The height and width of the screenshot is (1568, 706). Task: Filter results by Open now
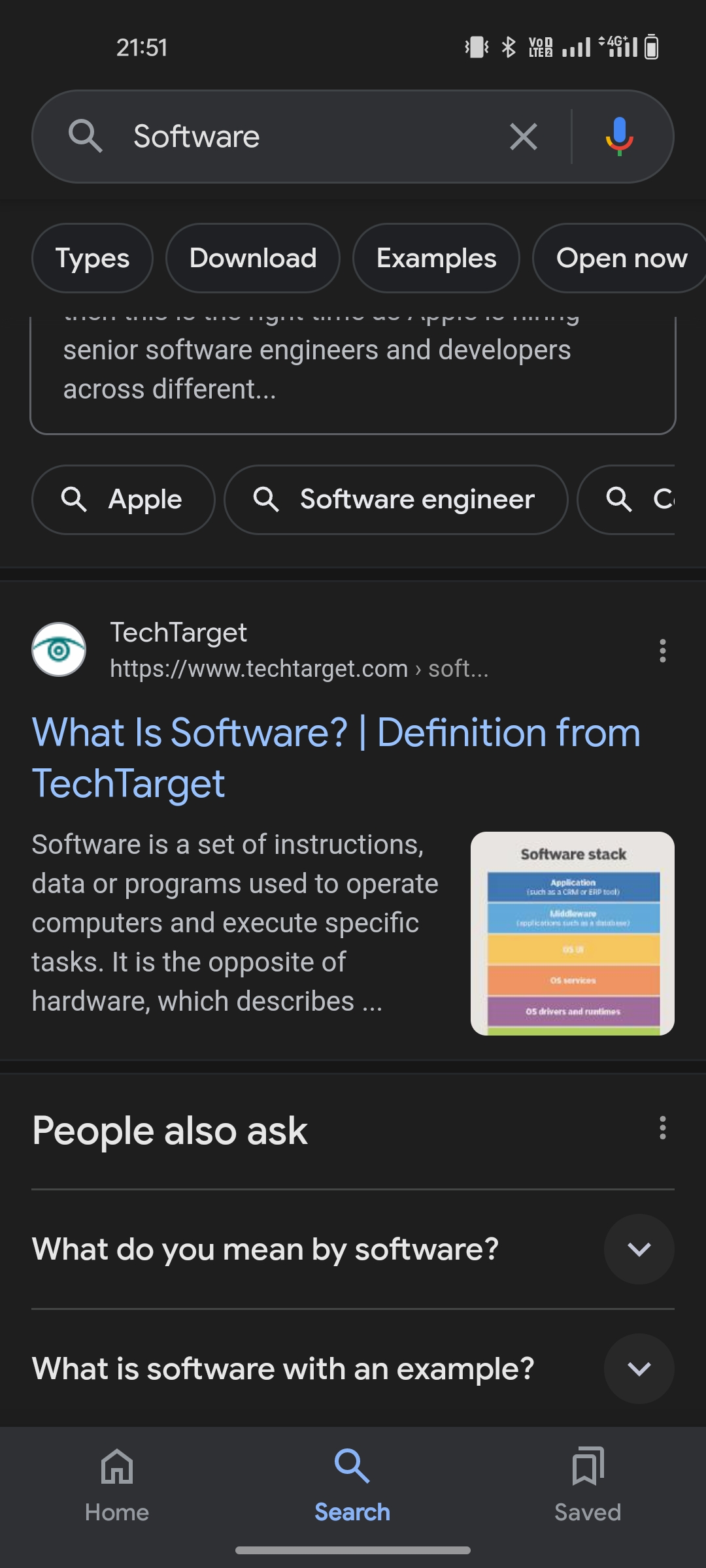pyautogui.click(x=620, y=258)
